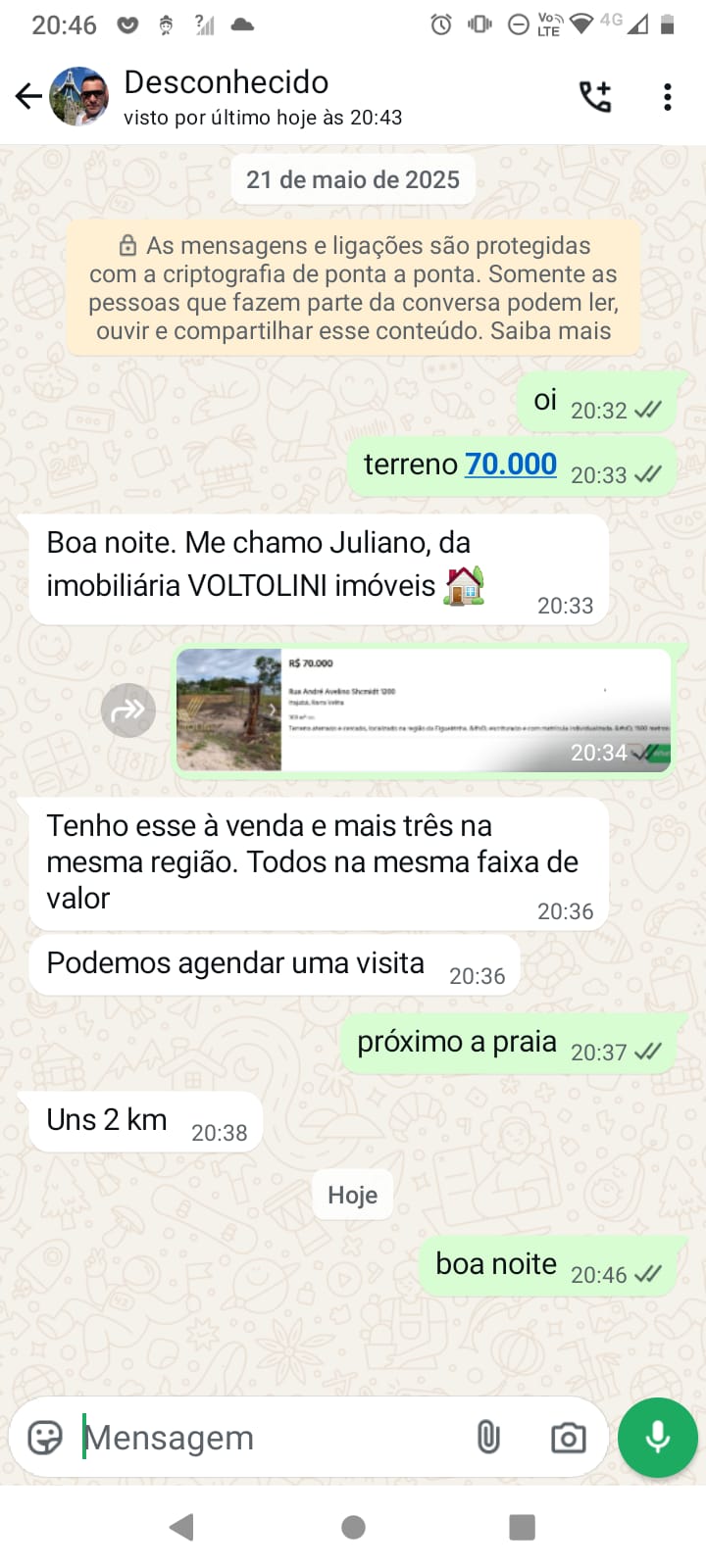706x1568 pixels.
Task: Open the emoji picker
Action: click(45, 1438)
